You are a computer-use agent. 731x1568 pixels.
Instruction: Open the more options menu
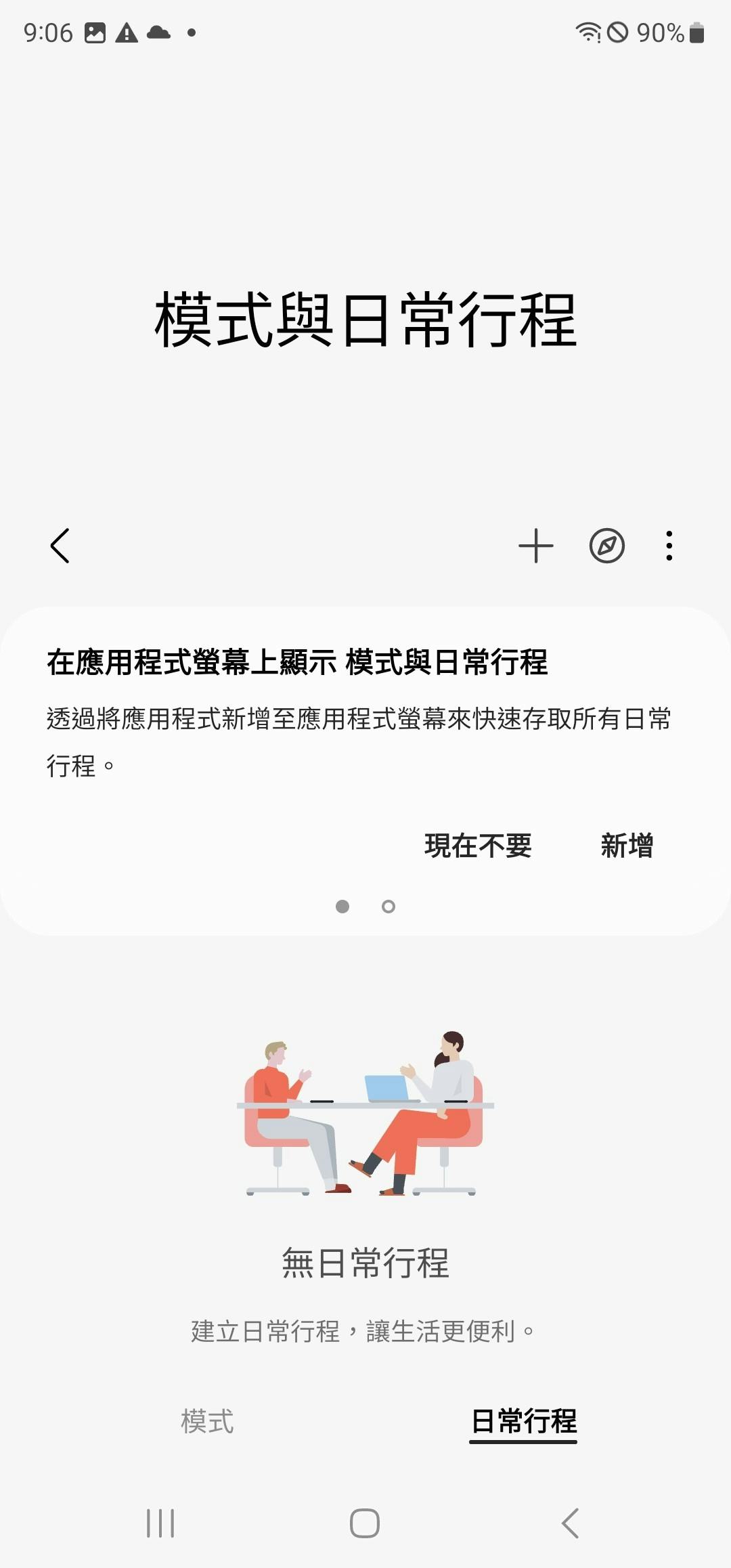(x=669, y=546)
